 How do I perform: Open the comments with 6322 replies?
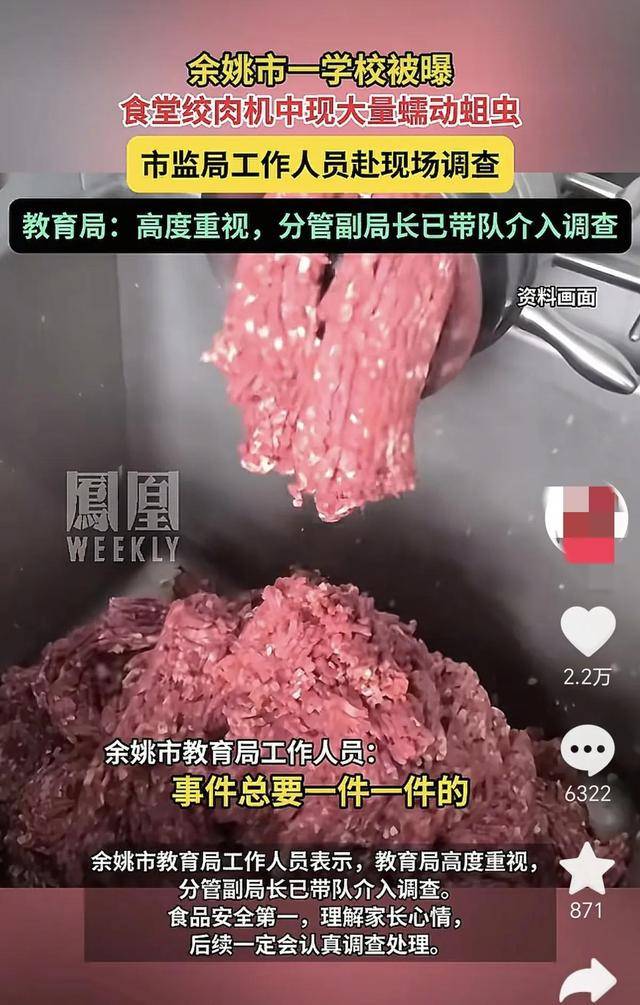(588, 750)
